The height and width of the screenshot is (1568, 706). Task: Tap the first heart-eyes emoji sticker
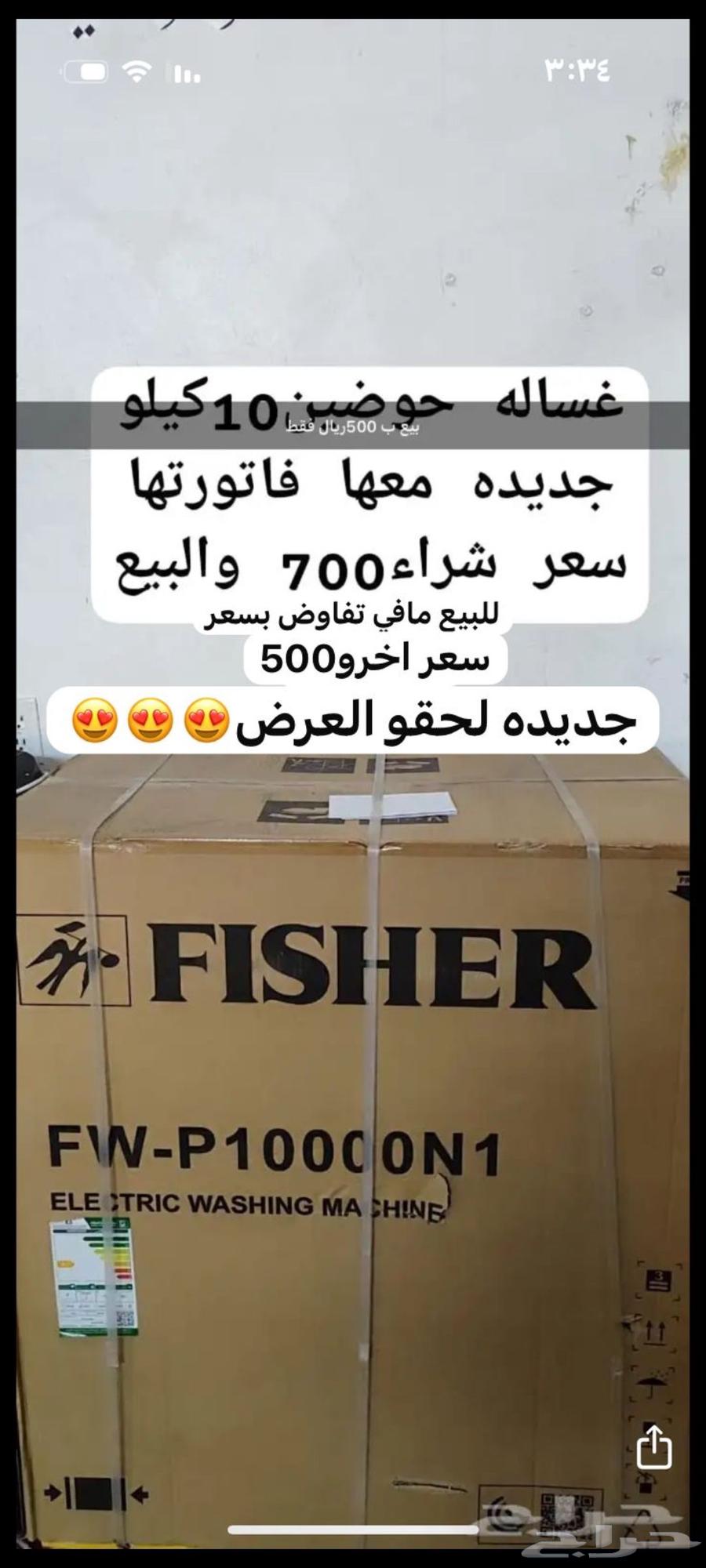coord(93,718)
